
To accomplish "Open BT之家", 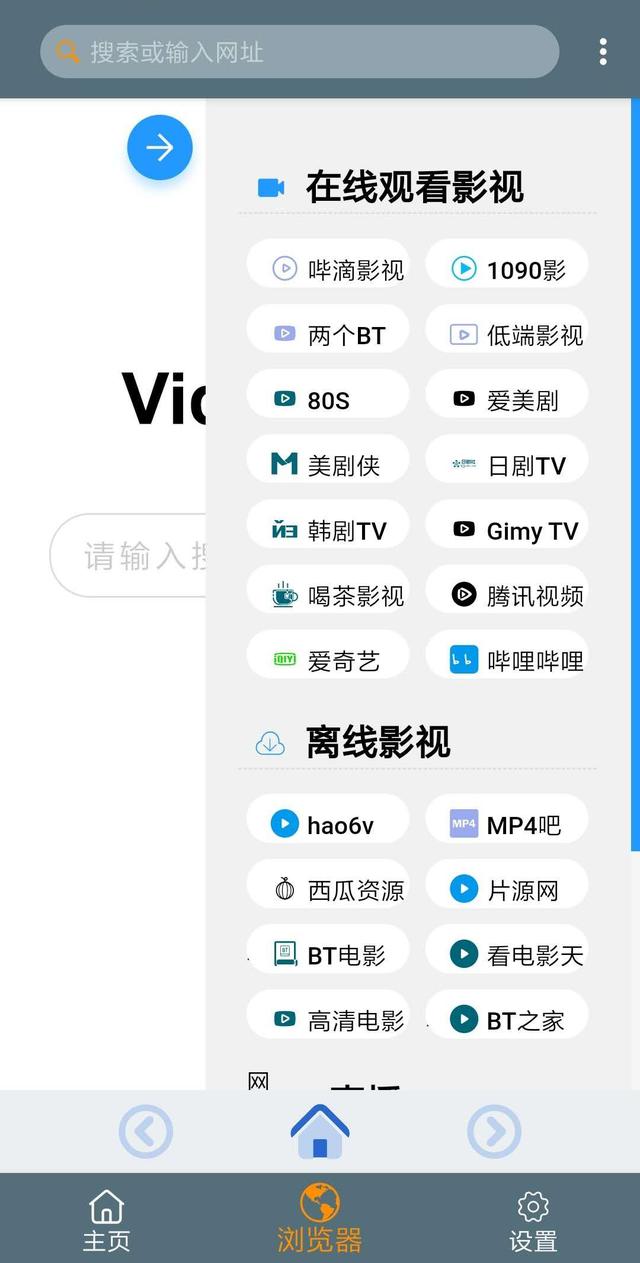I will (507, 1019).
